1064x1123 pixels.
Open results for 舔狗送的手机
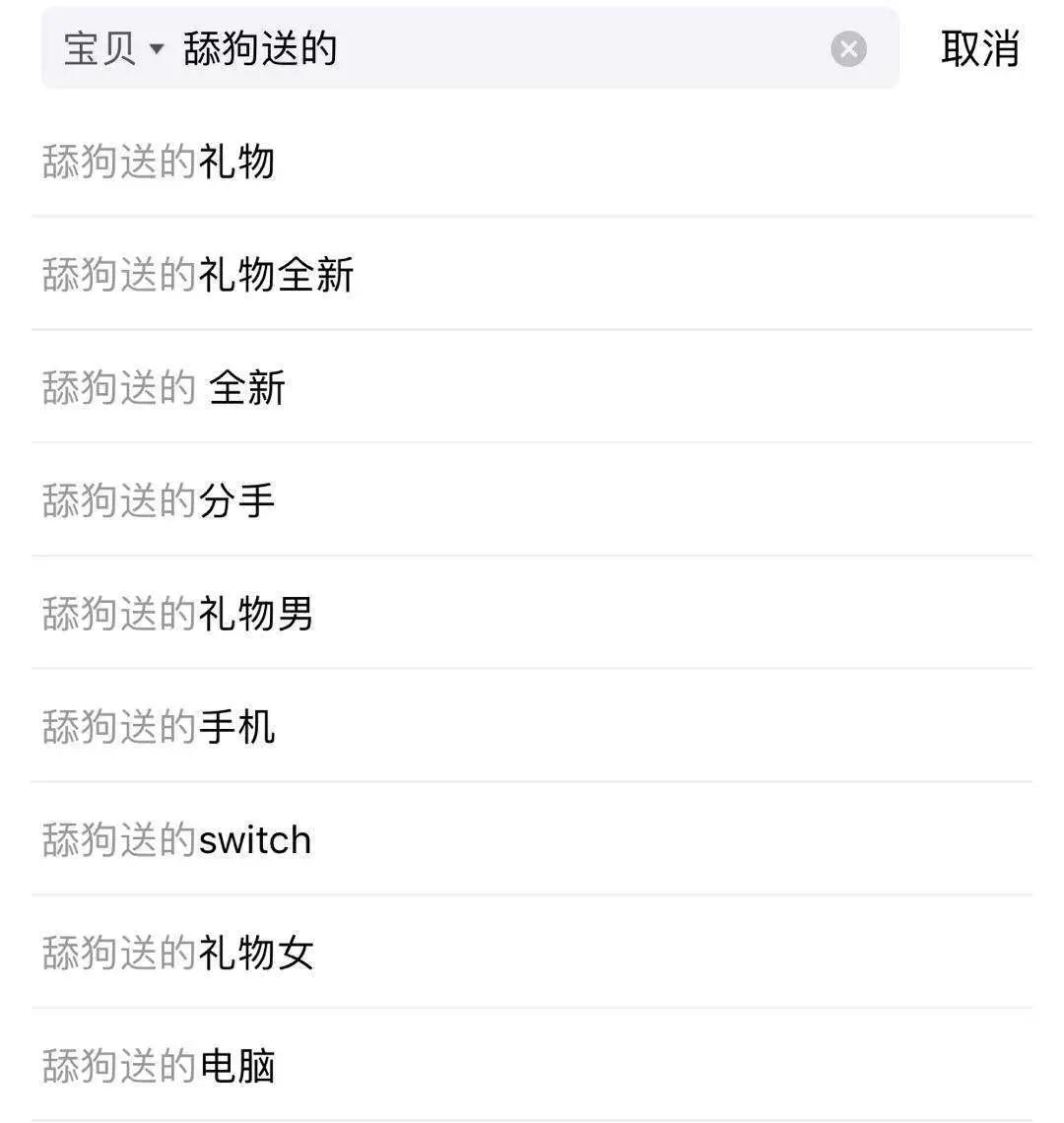[x=158, y=727]
